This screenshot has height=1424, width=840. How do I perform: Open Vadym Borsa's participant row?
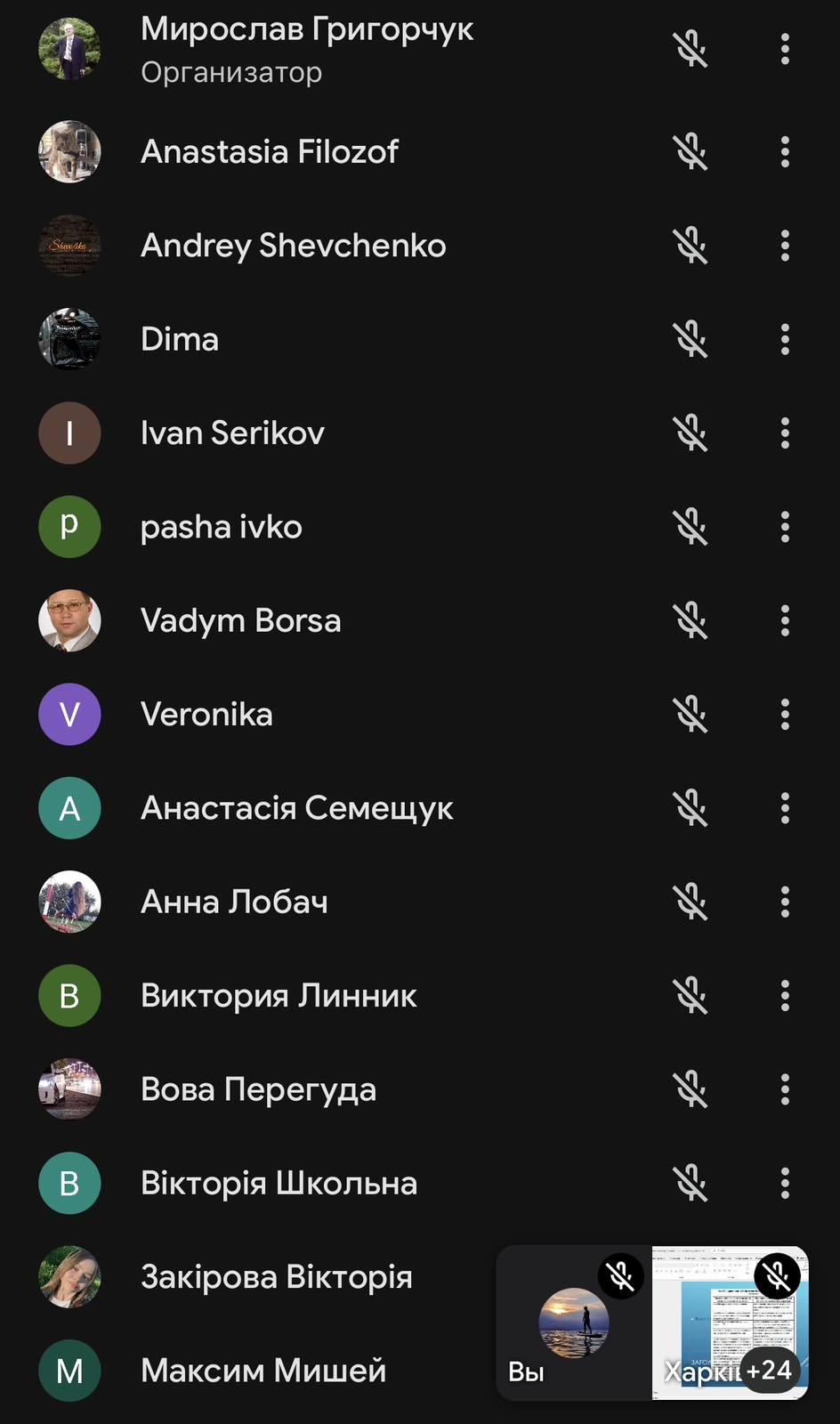pos(420,620)
